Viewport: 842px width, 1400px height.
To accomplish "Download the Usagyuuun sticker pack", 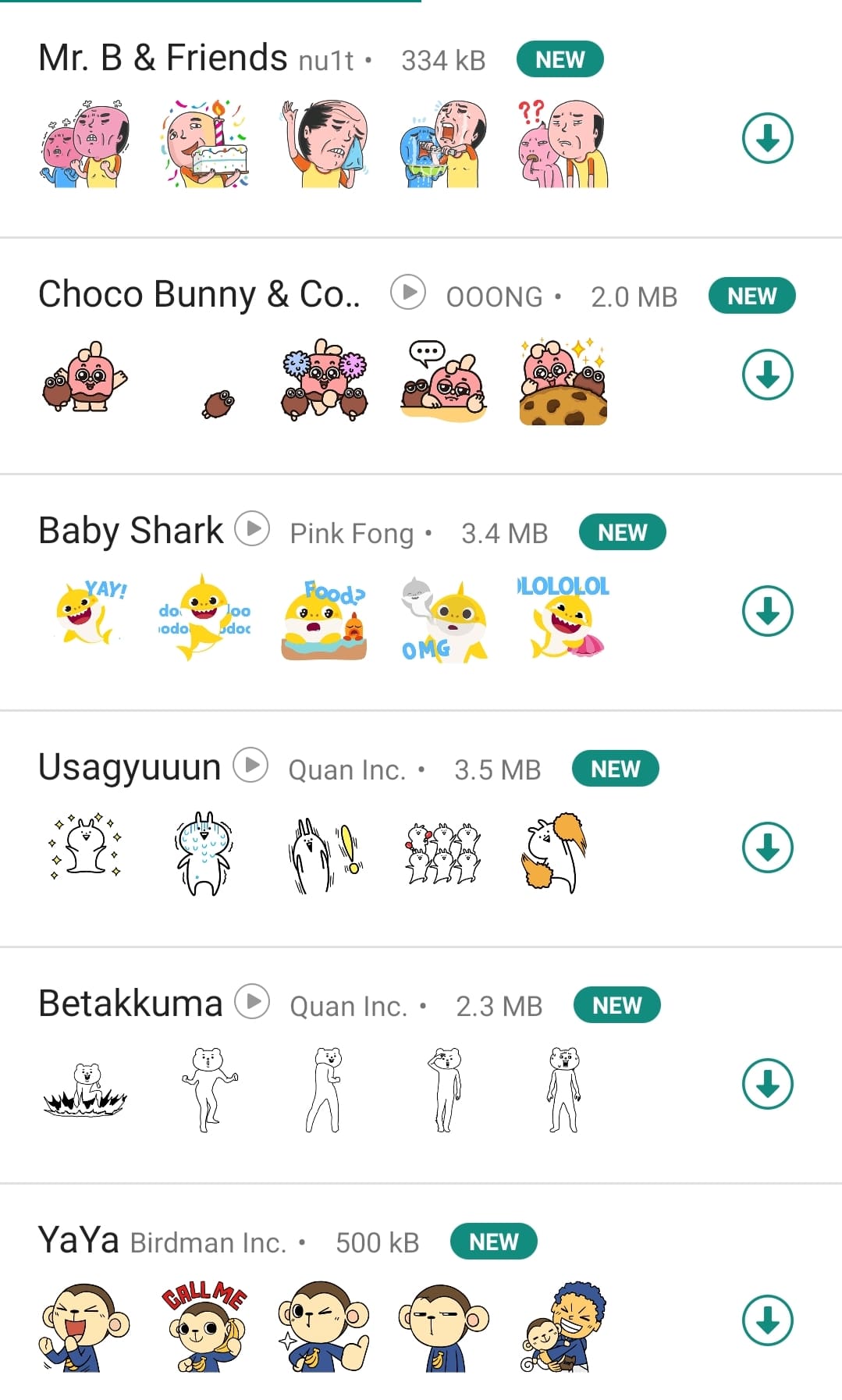I will pos(767,847).
